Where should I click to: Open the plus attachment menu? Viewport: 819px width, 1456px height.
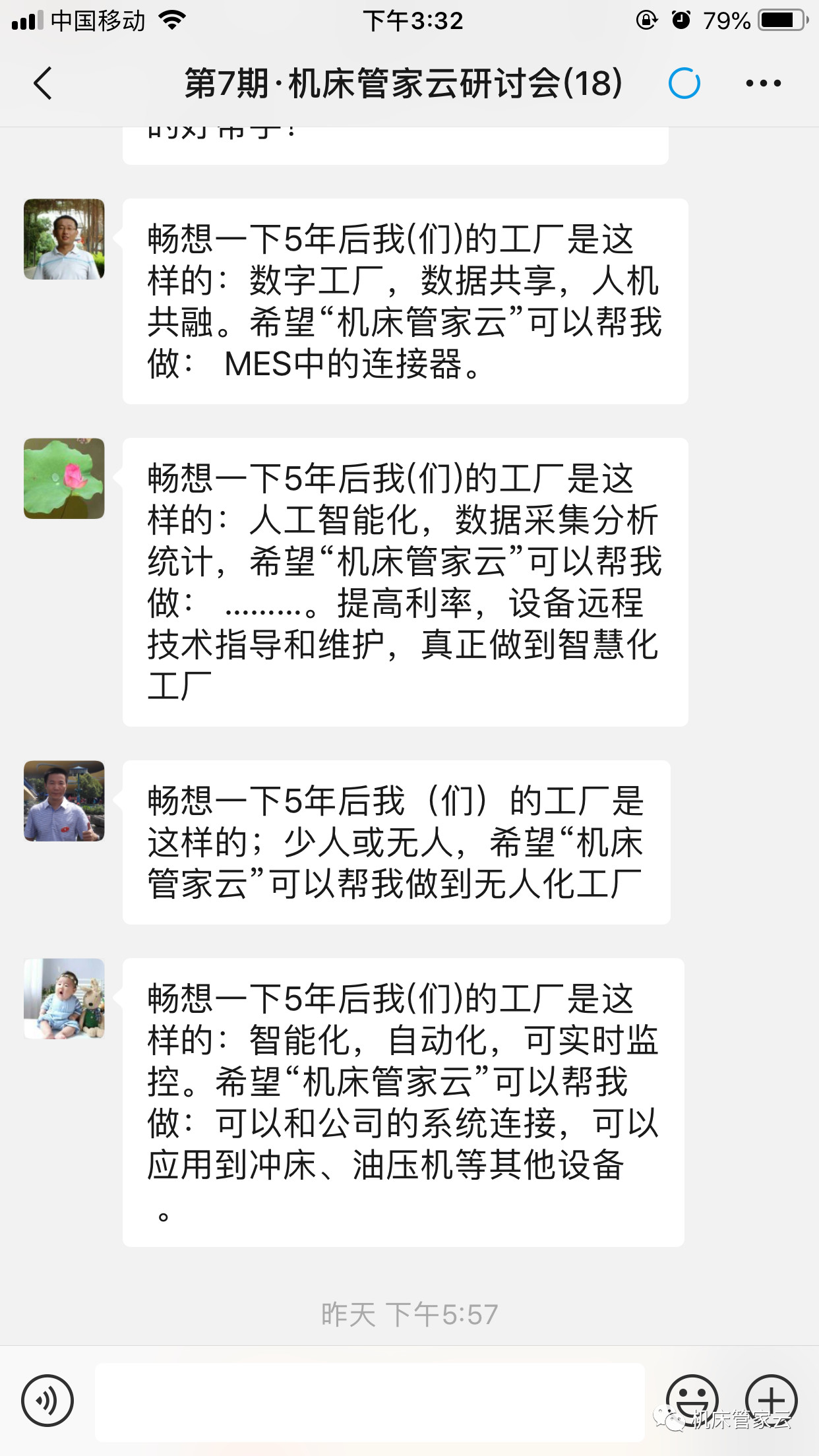tap(771, 1399)
